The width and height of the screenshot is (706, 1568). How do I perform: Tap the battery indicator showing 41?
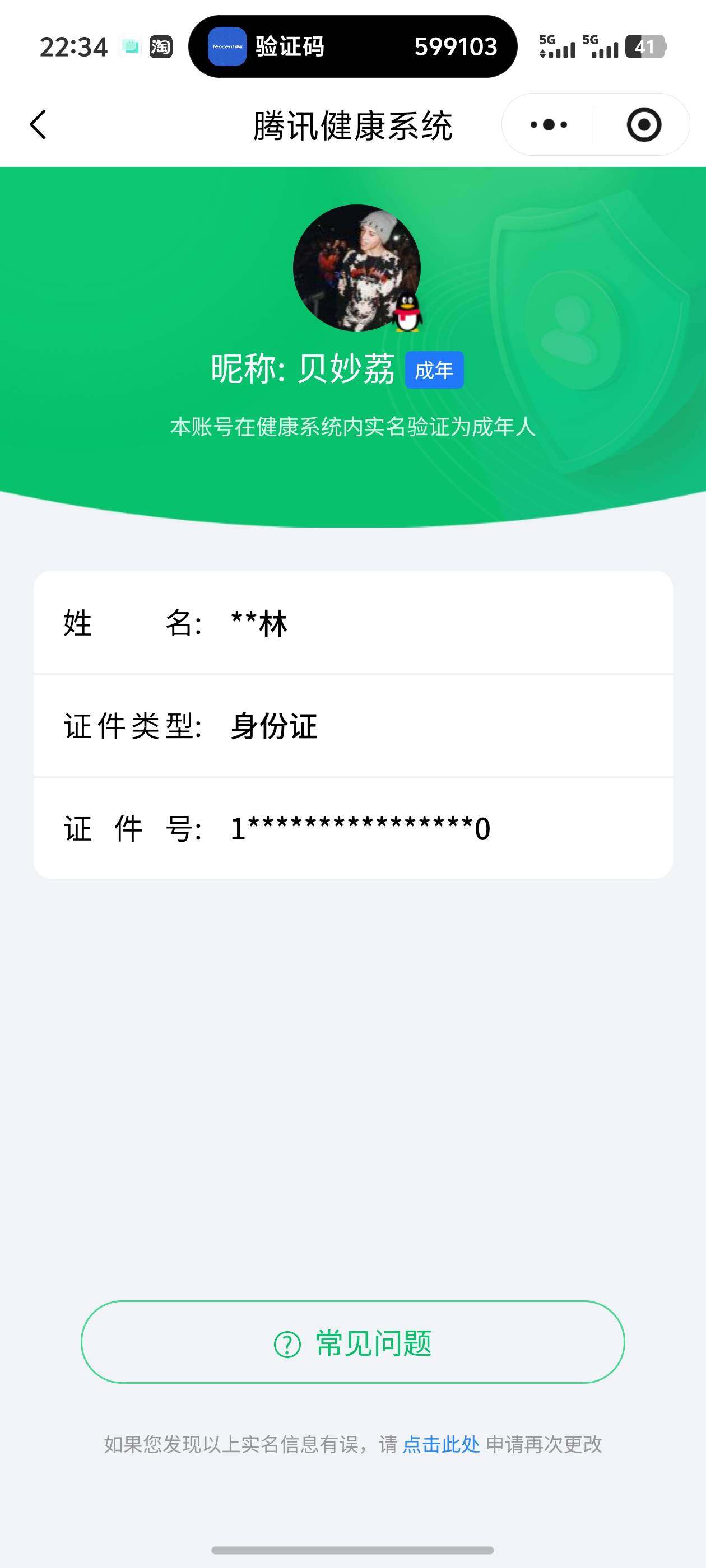click(647, 46)
